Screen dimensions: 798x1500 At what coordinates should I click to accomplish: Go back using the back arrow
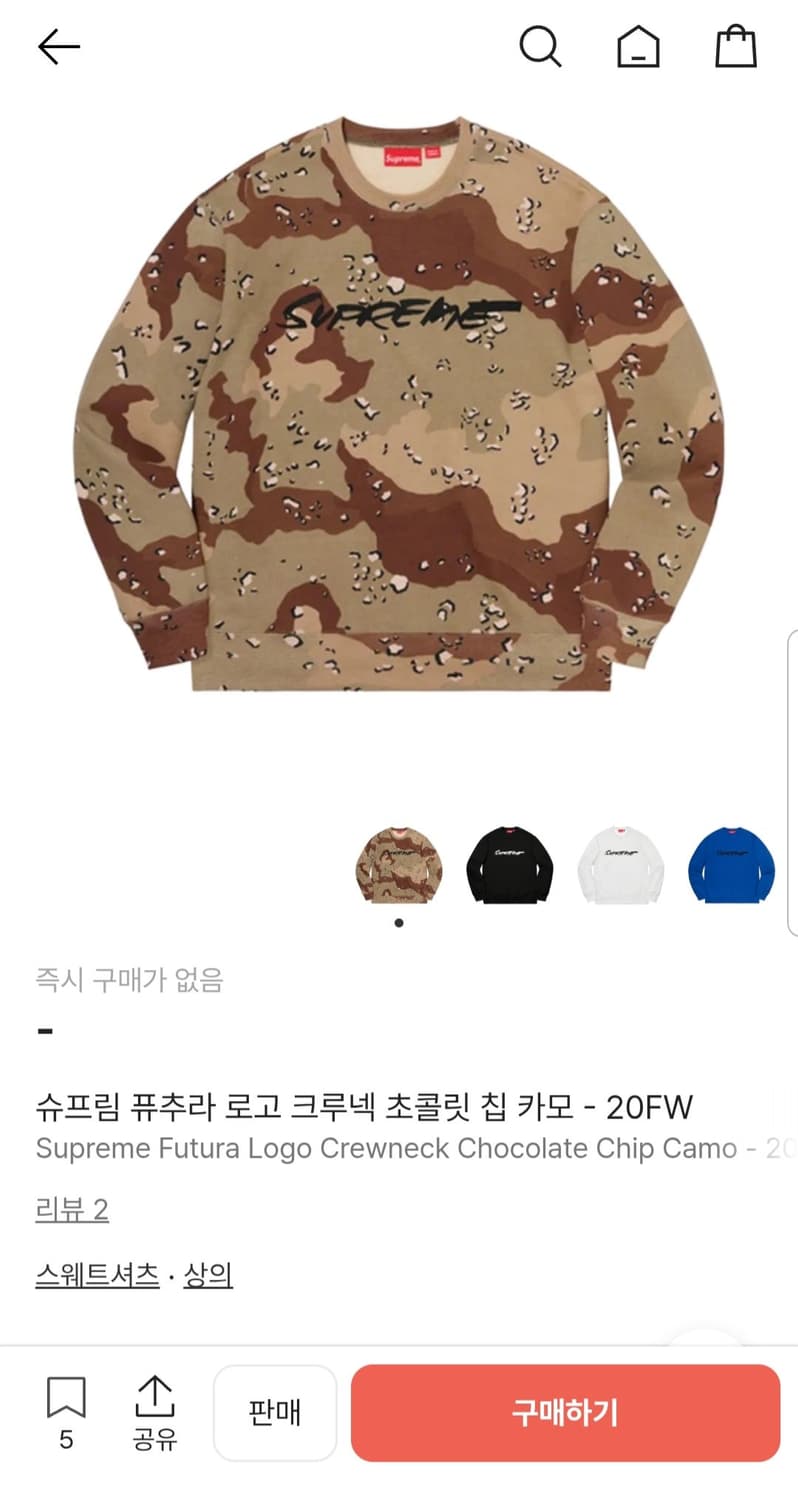(x=58, y=46)
